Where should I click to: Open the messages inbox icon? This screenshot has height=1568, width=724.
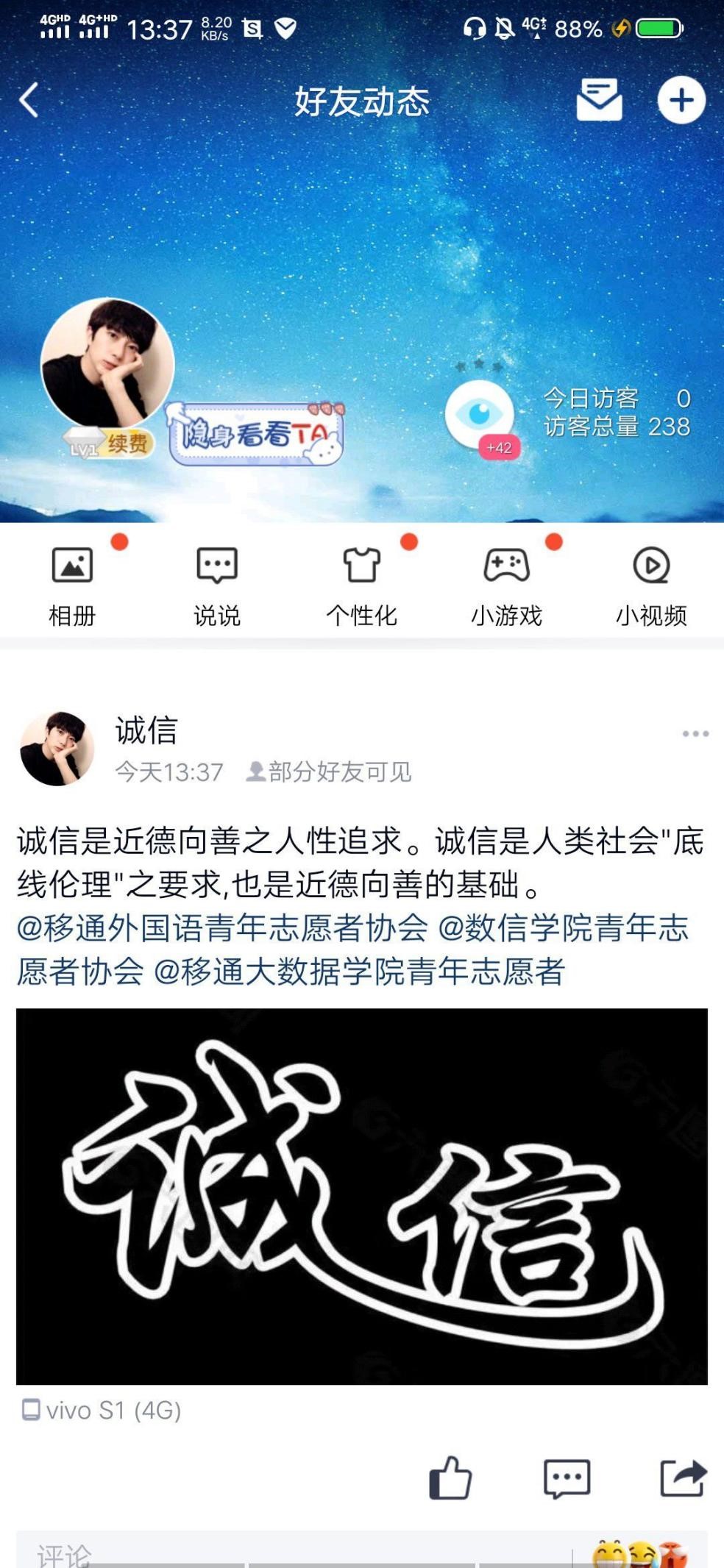(x=599, y=100)
